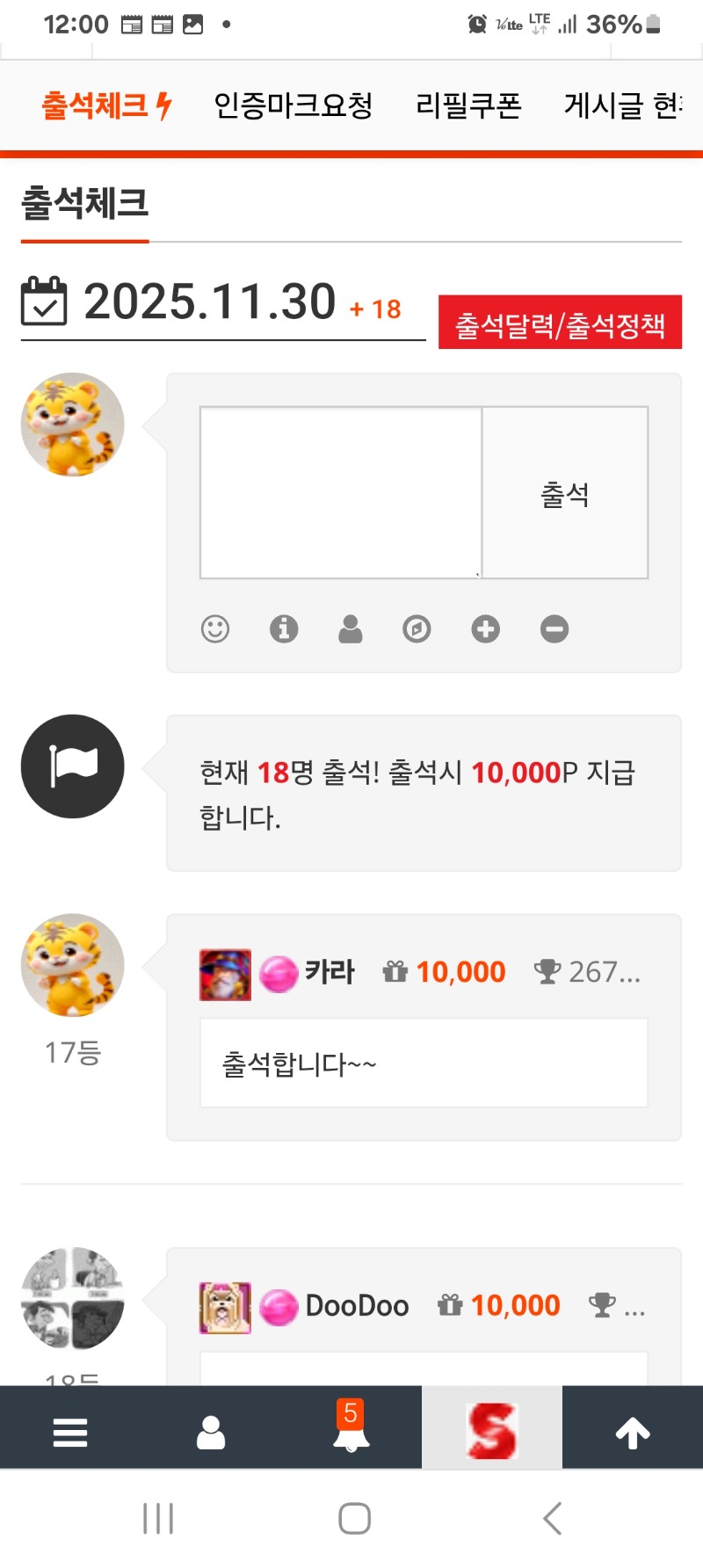
Task: Enlarge the text box with plus icon
Action: click(x=485, y=629)
